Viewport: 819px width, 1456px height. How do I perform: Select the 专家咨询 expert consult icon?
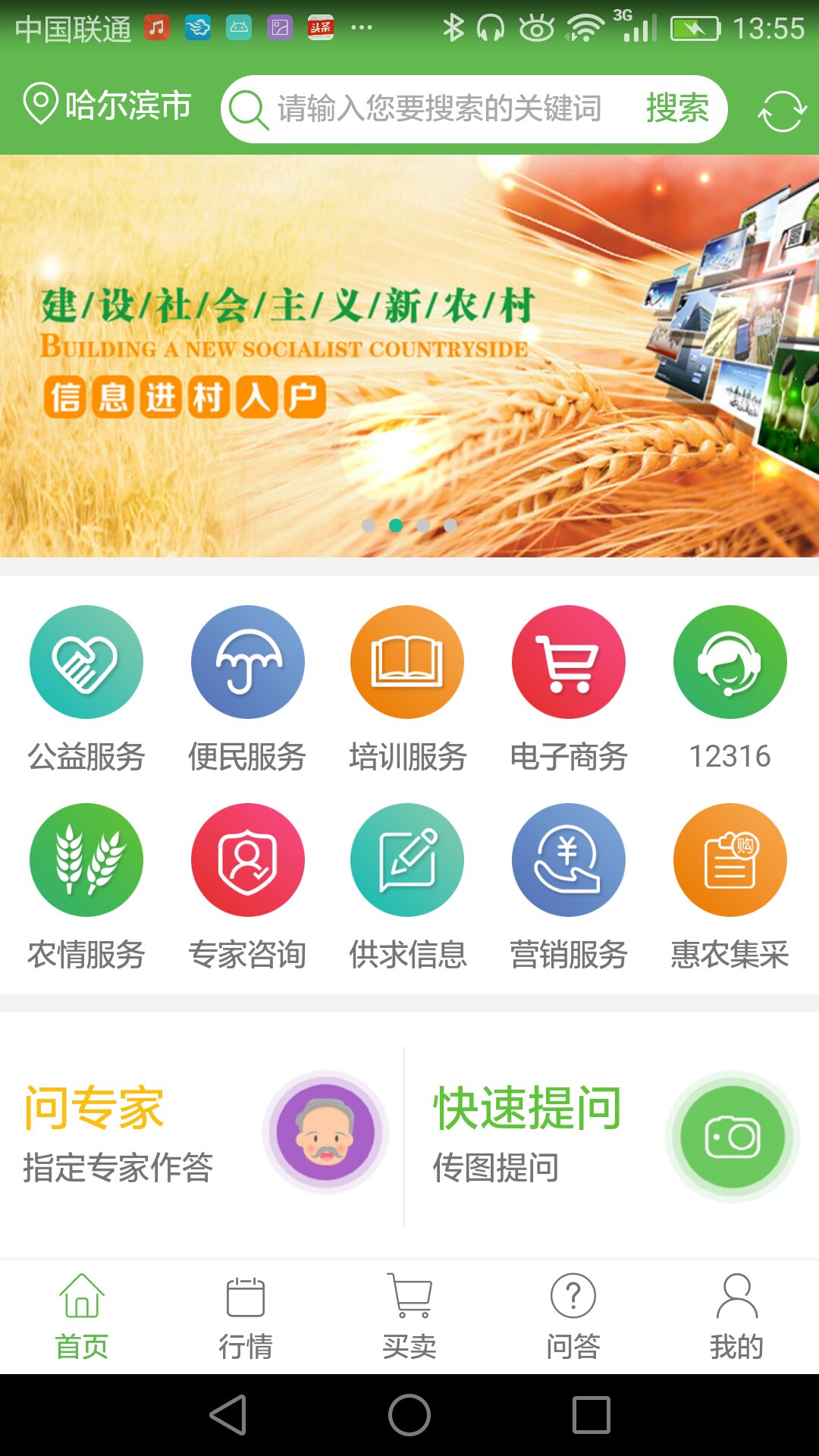247,860
